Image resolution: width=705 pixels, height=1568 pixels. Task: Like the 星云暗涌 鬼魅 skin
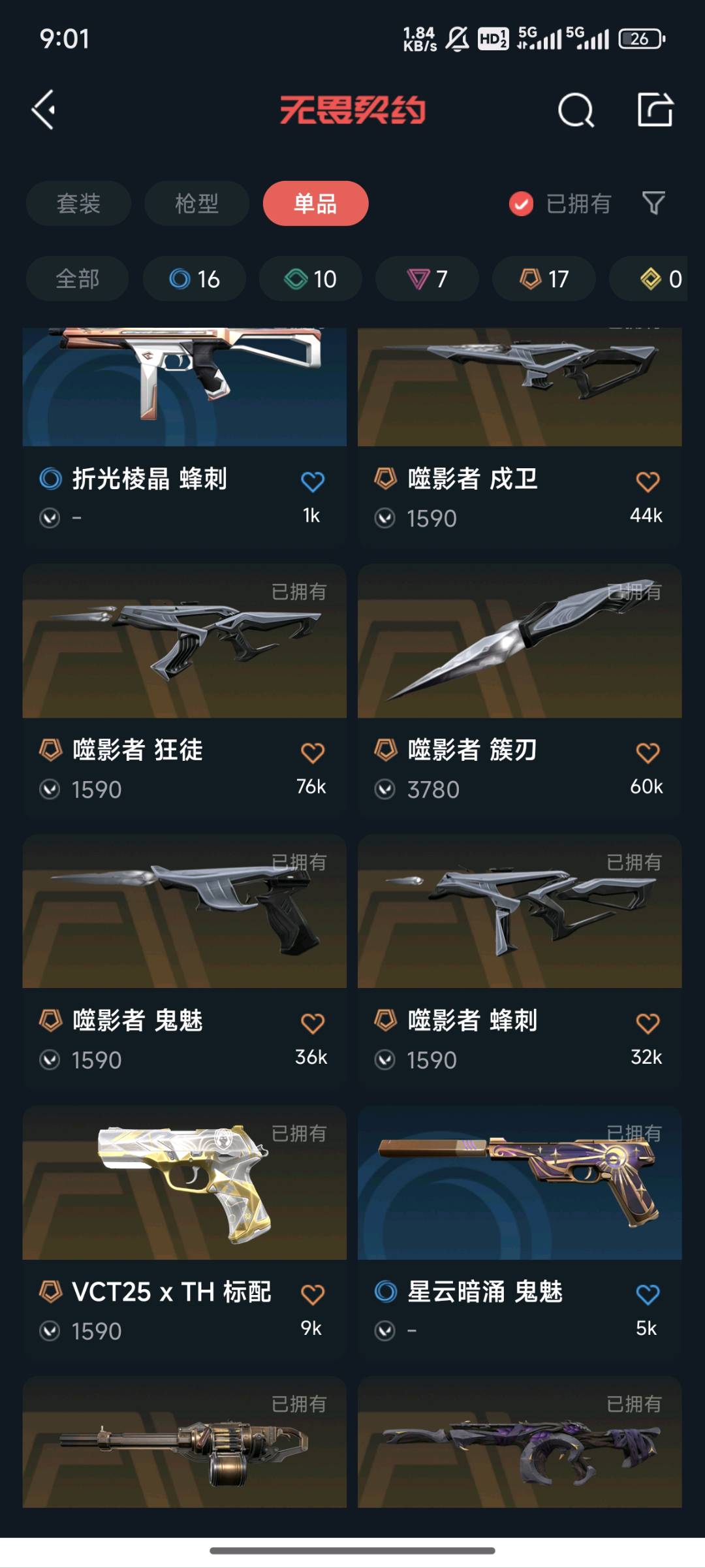(648, 1294)
